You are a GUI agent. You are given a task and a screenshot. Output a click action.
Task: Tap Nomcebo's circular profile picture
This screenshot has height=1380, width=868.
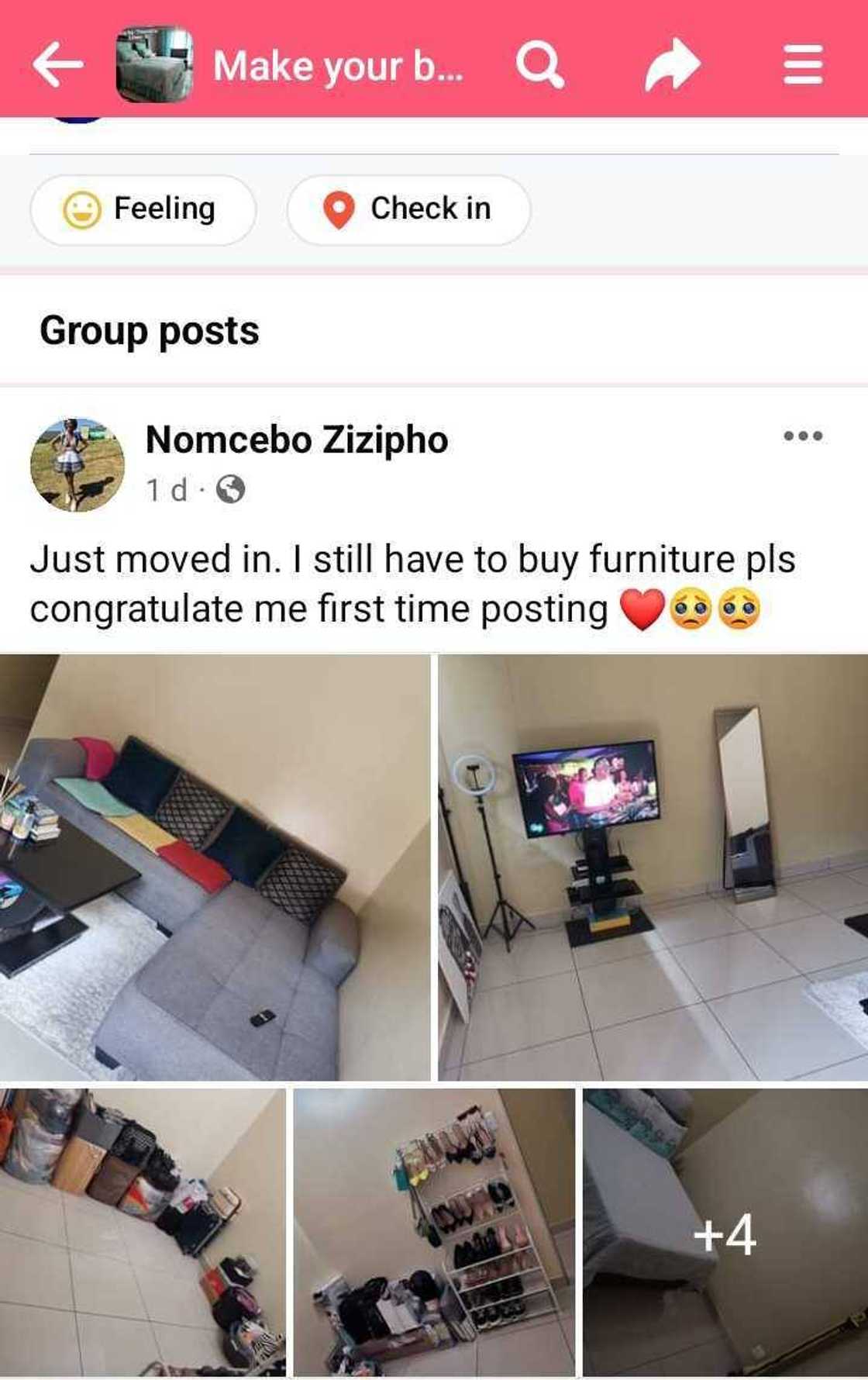[x=75, y=463]
